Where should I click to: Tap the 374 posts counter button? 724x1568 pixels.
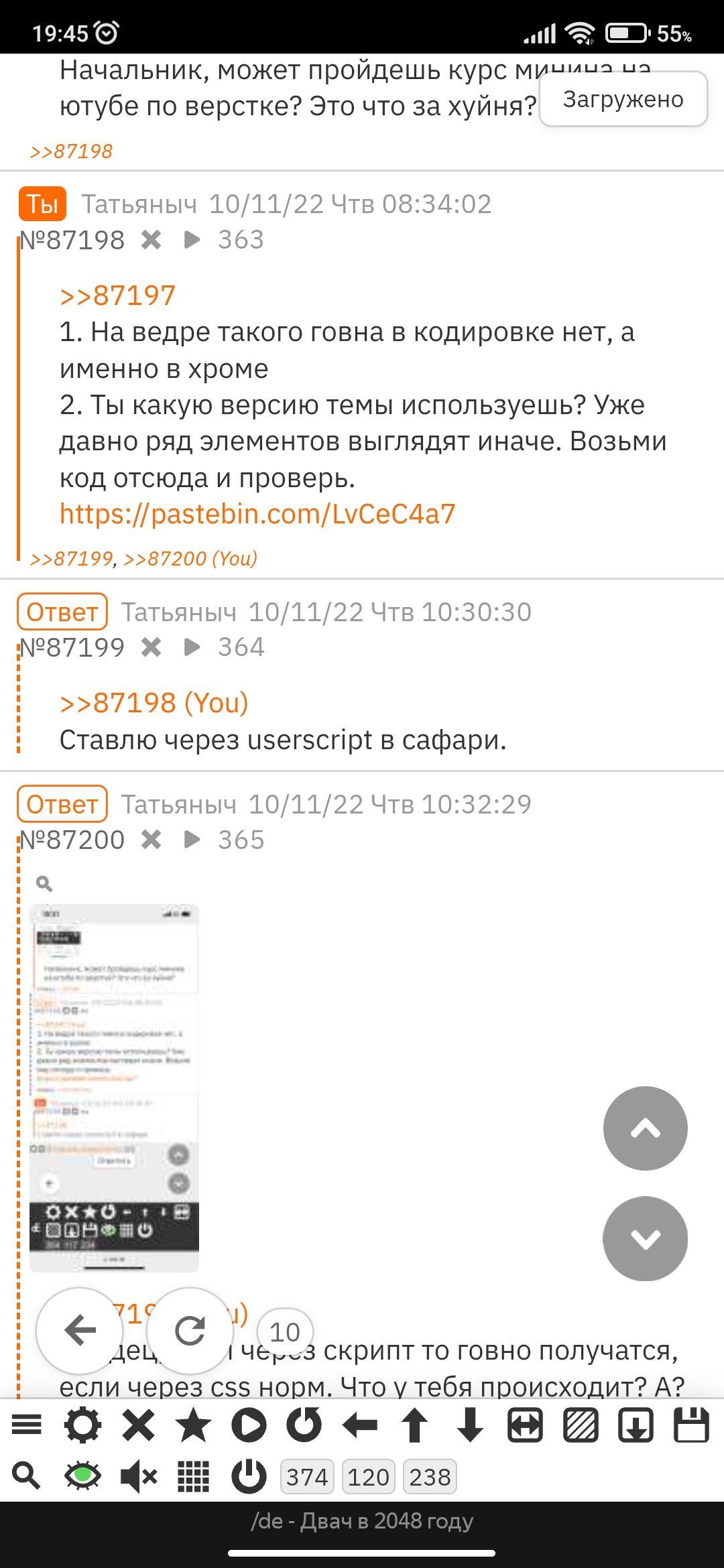tap(308, 1476)
